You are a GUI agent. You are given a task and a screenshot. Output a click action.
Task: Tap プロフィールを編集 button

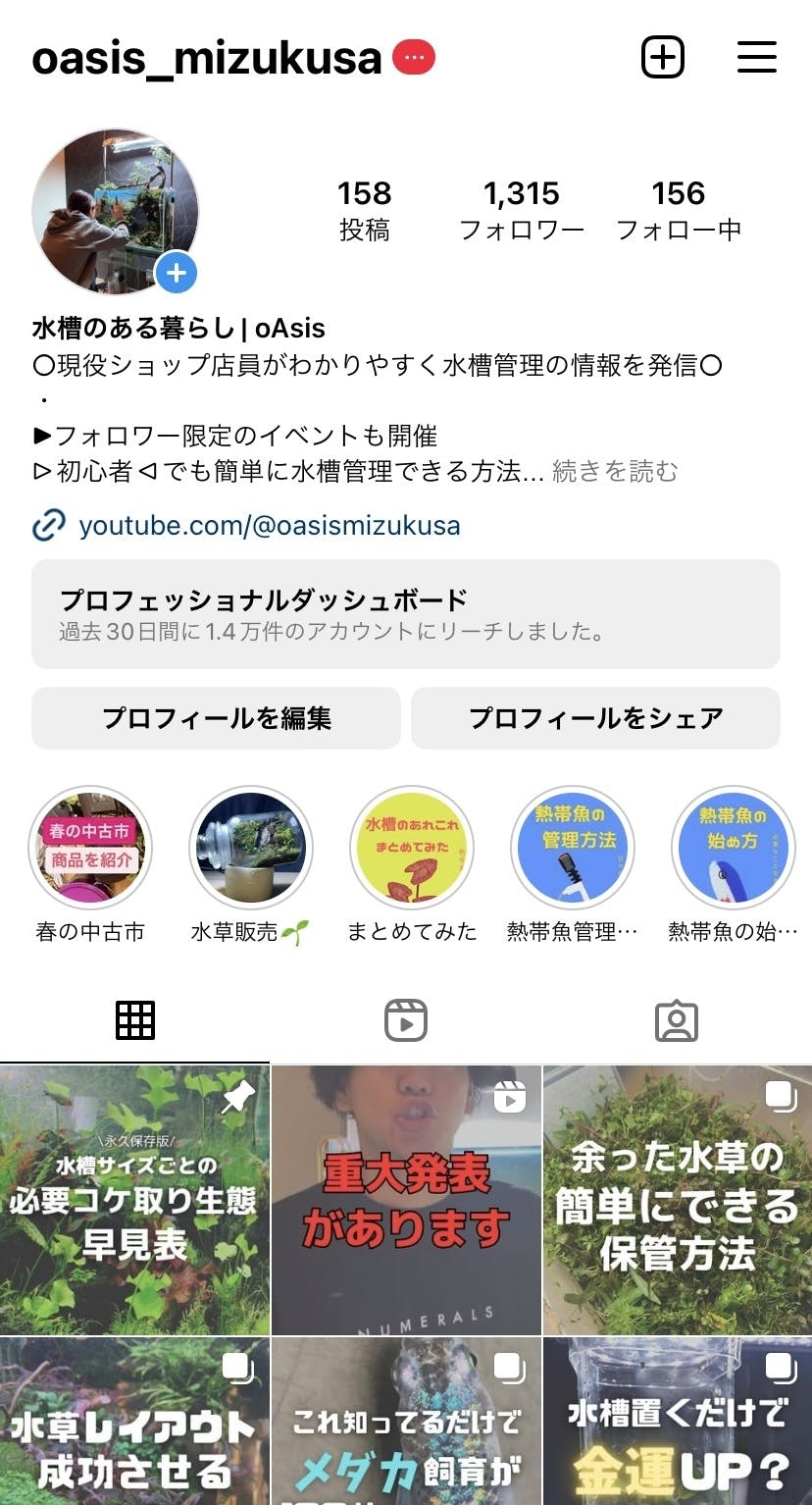(216, 718)
